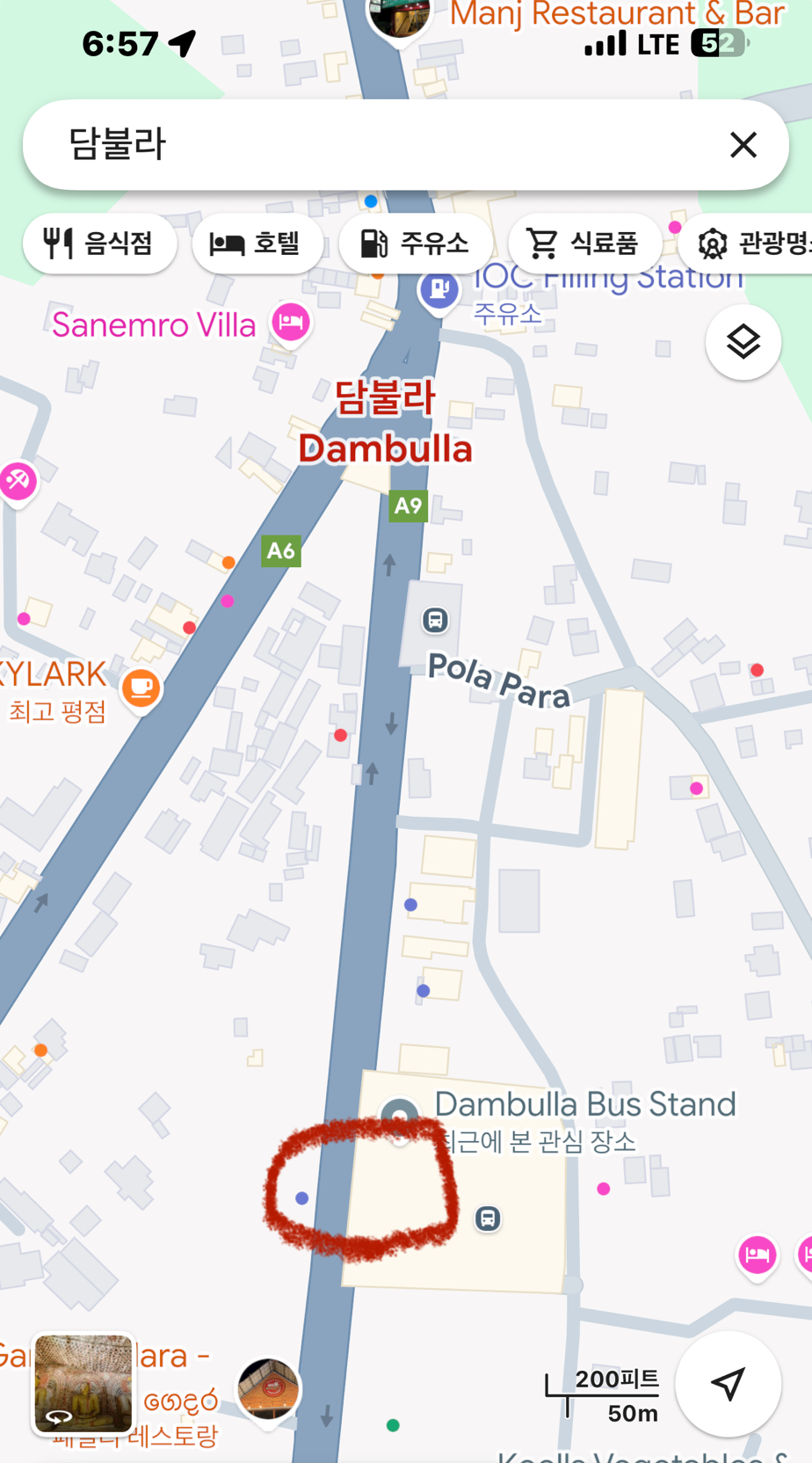812x1463 pixels.
Task: Choose the 식료품 category chip
Action: tap(584, 243)
